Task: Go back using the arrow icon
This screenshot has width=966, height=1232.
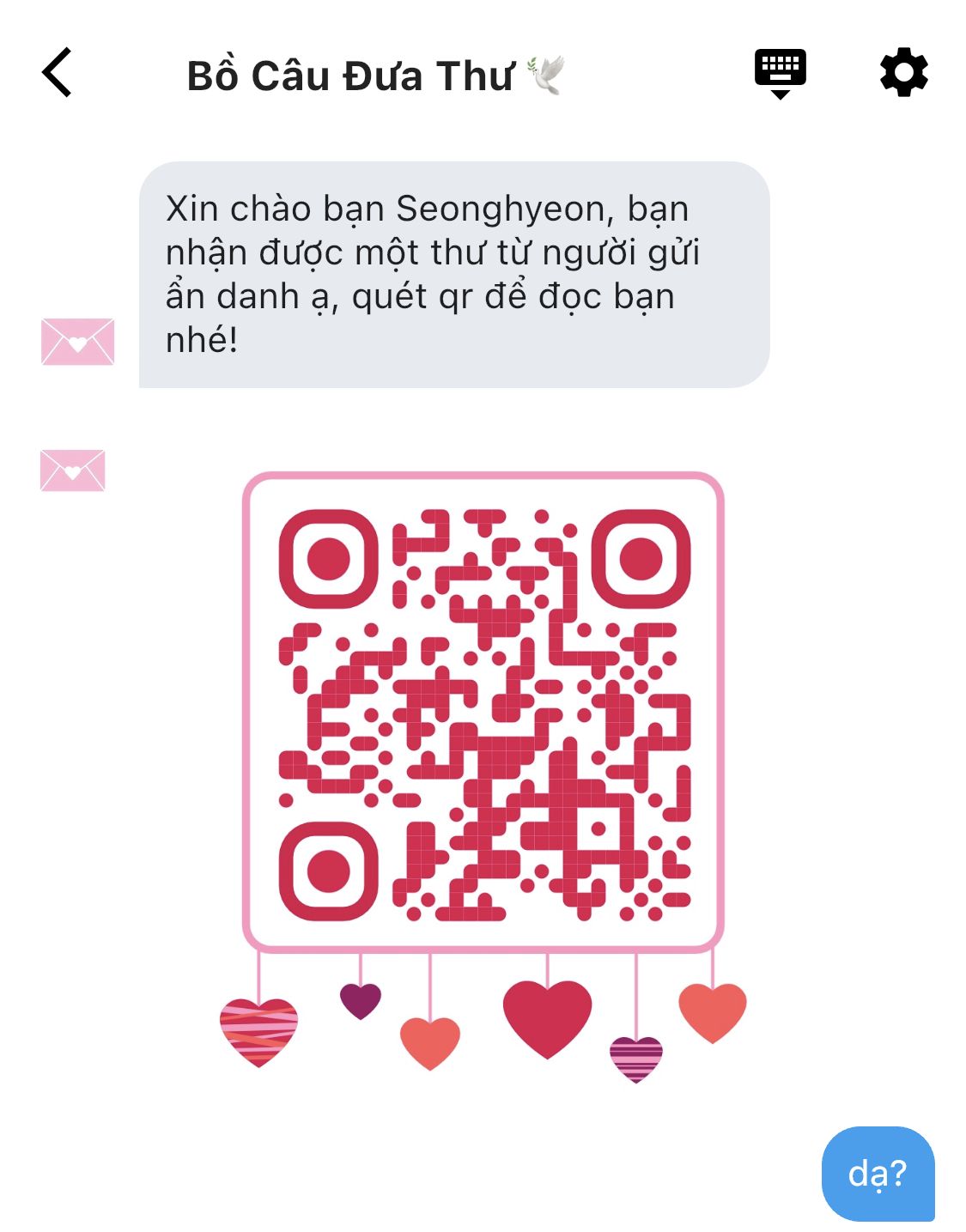Action: click(x=58, y=73)
